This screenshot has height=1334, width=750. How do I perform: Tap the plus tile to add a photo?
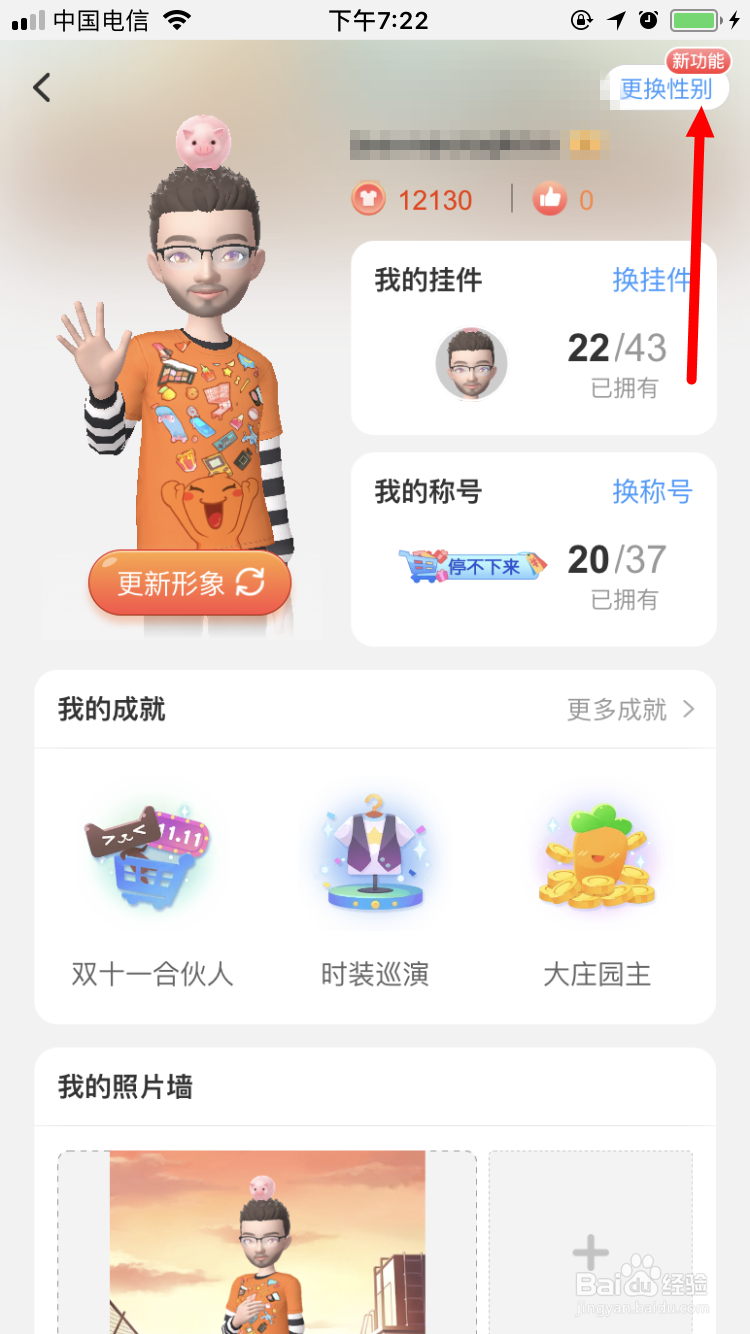coord(590,1250)
